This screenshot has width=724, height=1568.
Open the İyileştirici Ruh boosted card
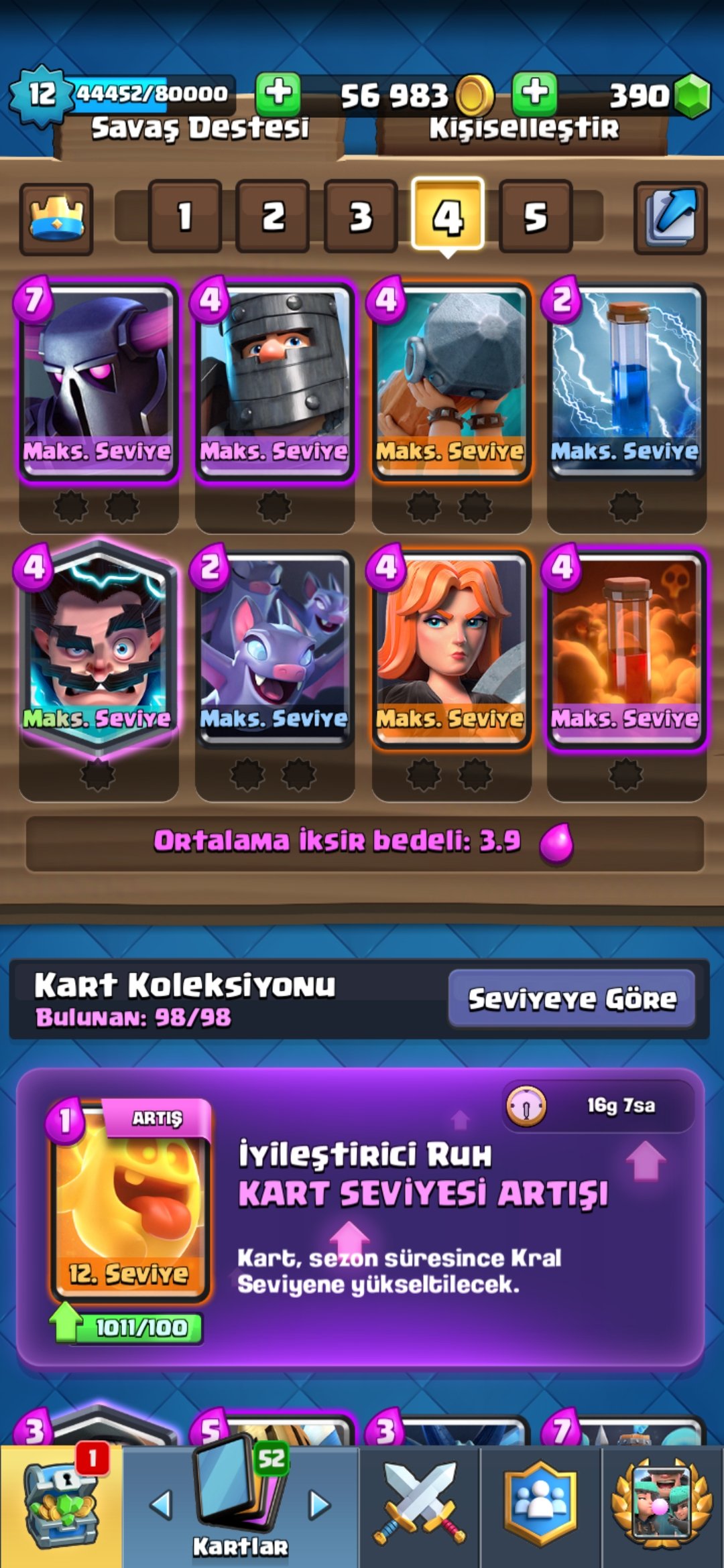pos(130,1199)
